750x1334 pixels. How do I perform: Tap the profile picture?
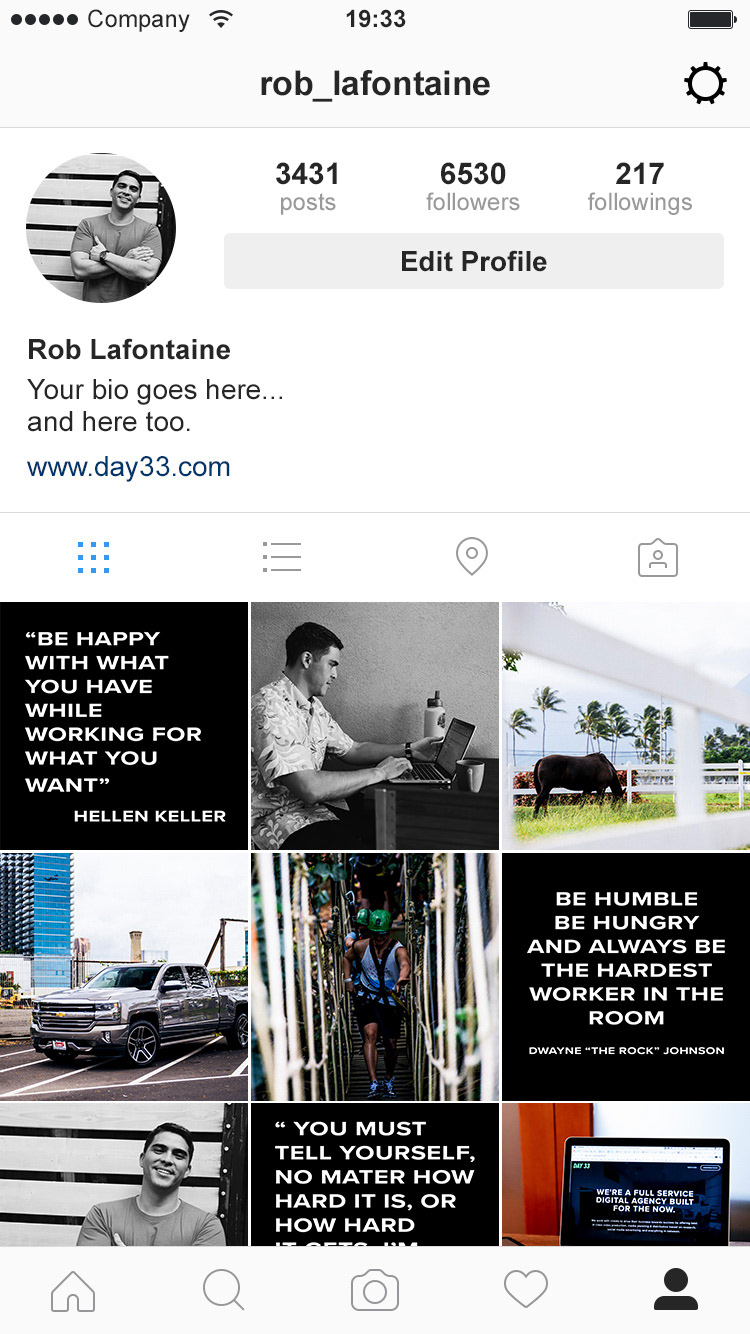[101, 228]
